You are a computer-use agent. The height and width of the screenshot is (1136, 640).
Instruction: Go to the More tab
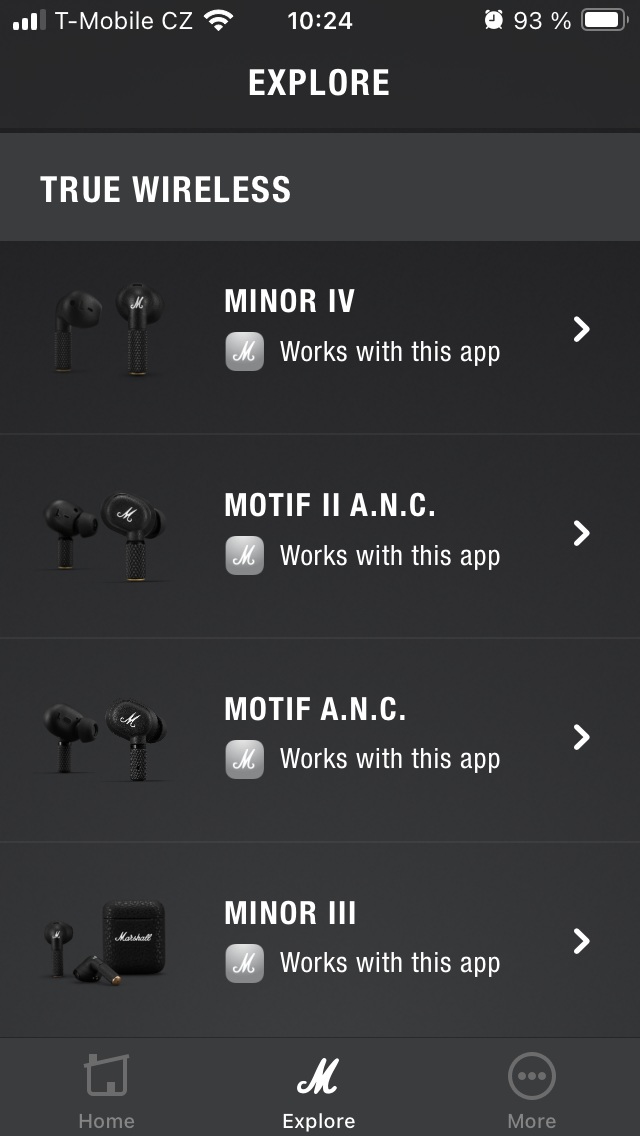[x=531, y=1090]
